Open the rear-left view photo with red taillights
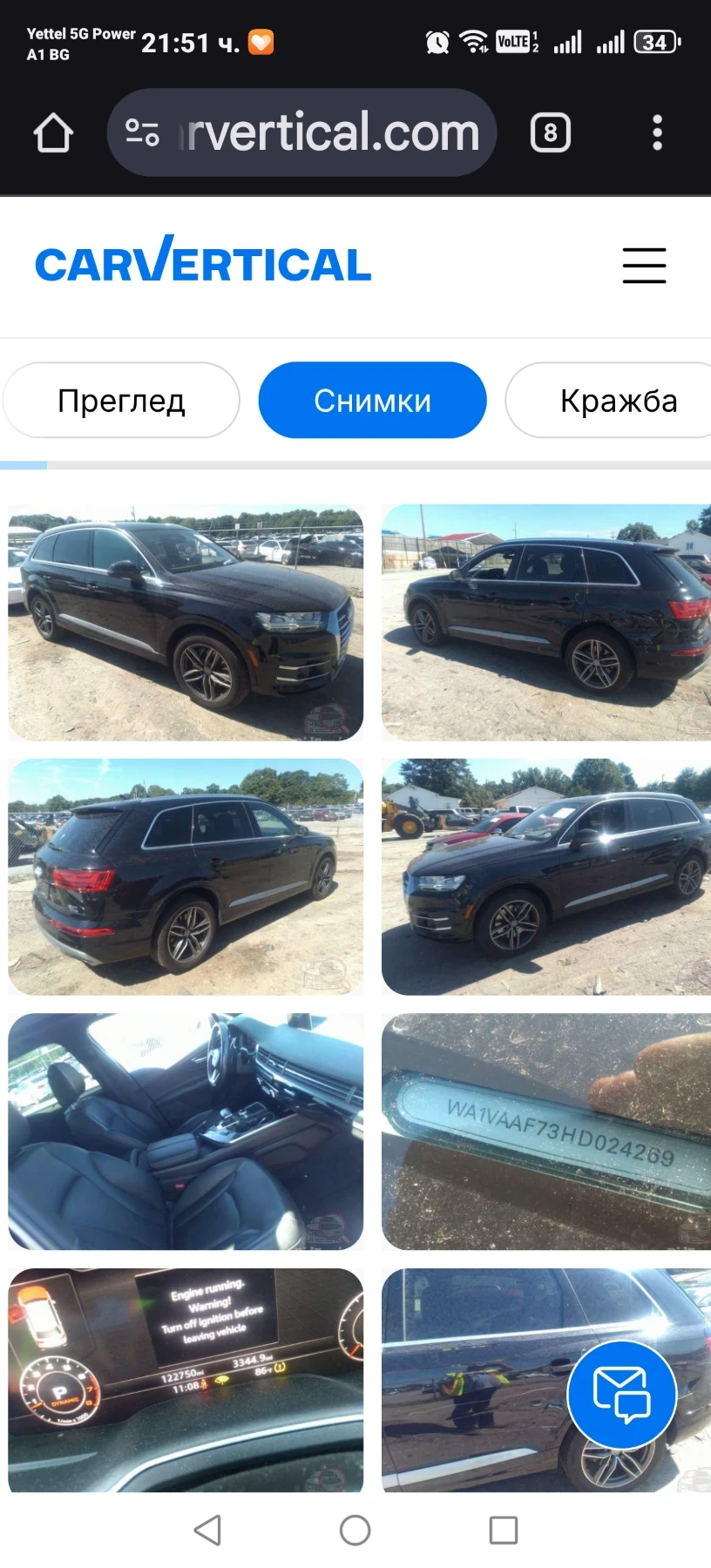This screenshot has width=711, height=1568. (186, 876)
